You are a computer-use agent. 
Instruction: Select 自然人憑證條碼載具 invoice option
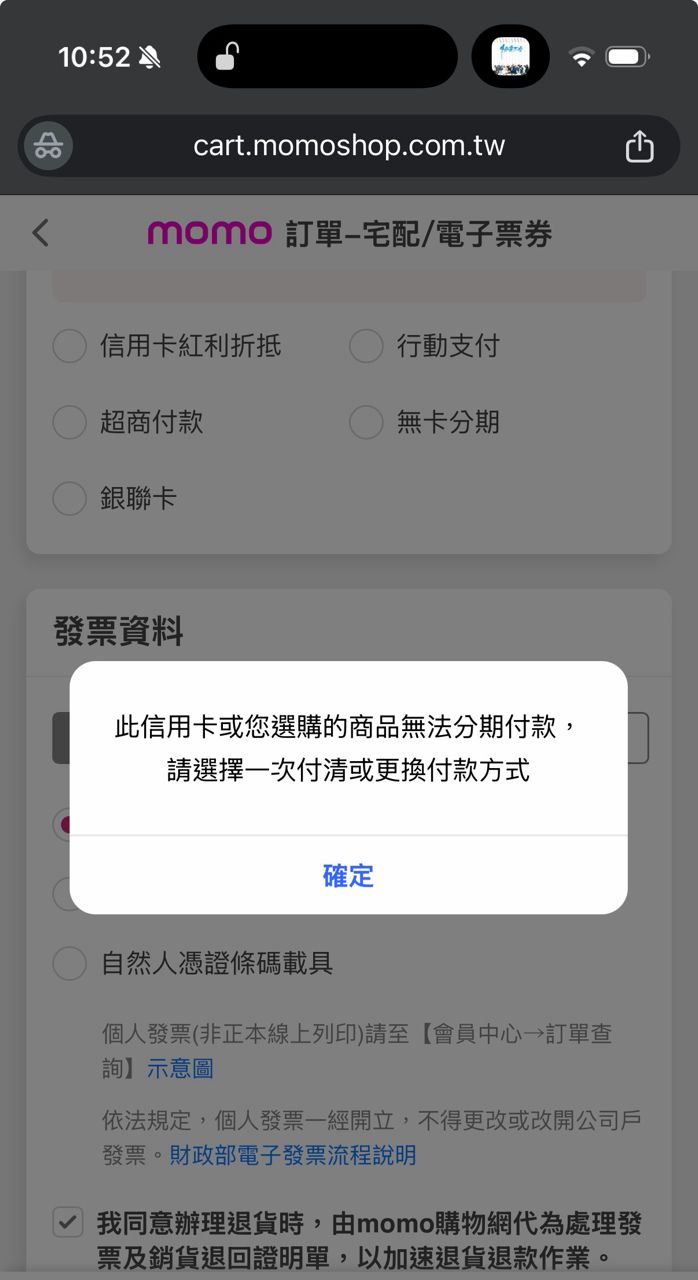(70, 963)
